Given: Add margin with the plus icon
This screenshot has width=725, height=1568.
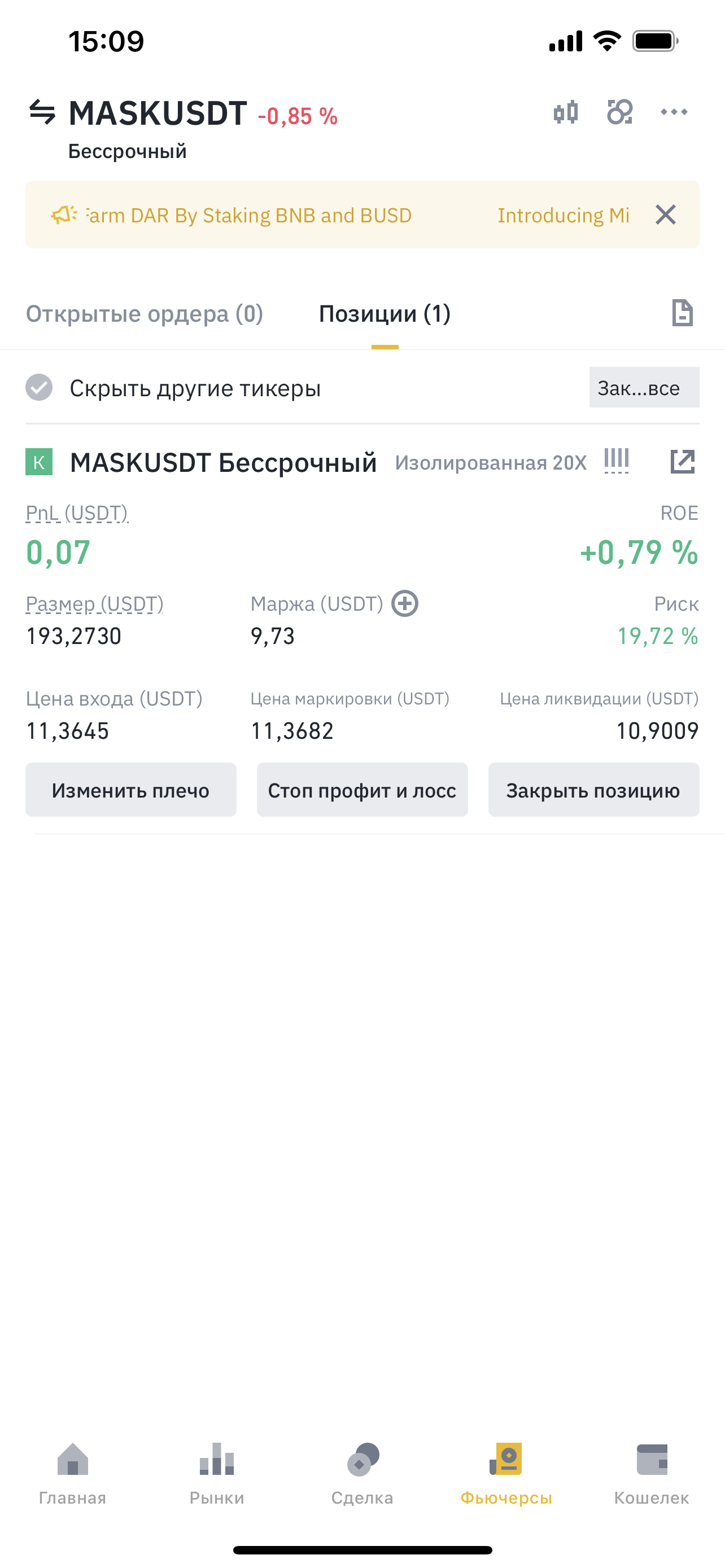Looking at the screenshot, I should pyautogui.click(x=405, y=604).
